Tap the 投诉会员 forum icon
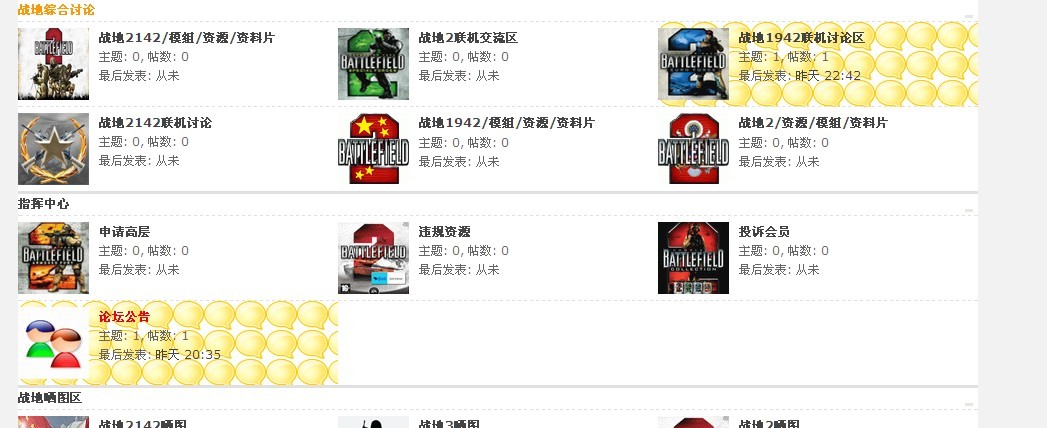Viewport: 1047px width, 428px height. 693,258
